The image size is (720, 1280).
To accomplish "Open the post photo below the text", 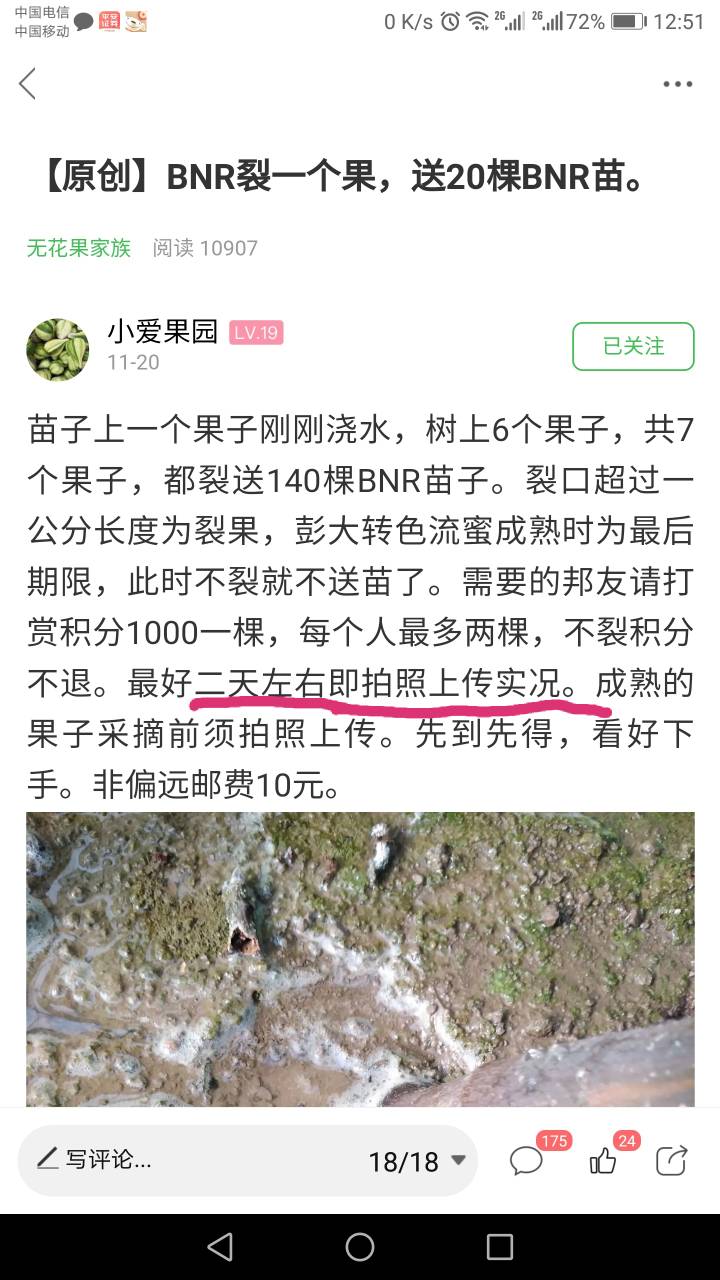I will click(x=360, y=959).
